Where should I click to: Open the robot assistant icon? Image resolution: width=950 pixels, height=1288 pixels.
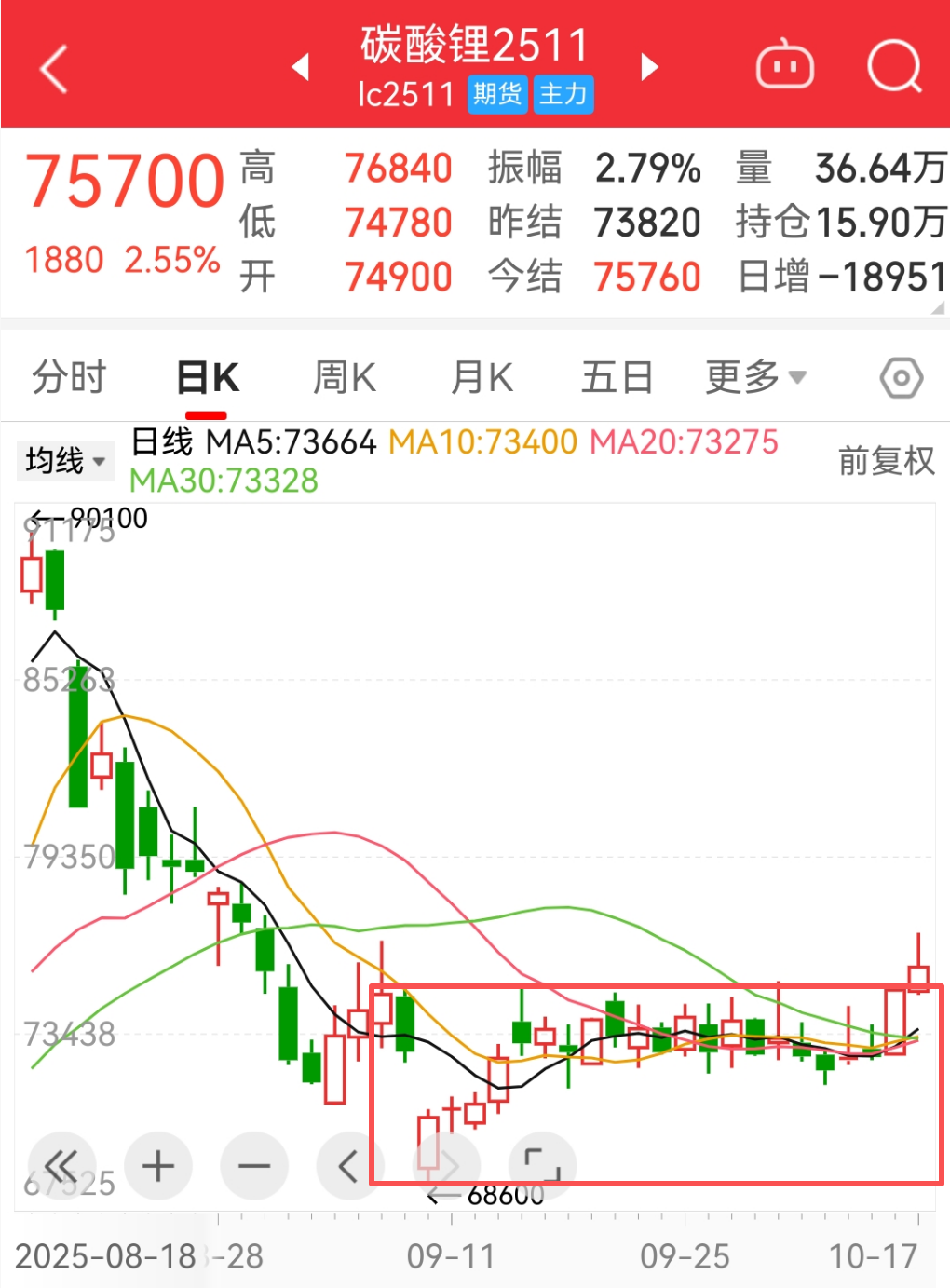click(784, 67)
